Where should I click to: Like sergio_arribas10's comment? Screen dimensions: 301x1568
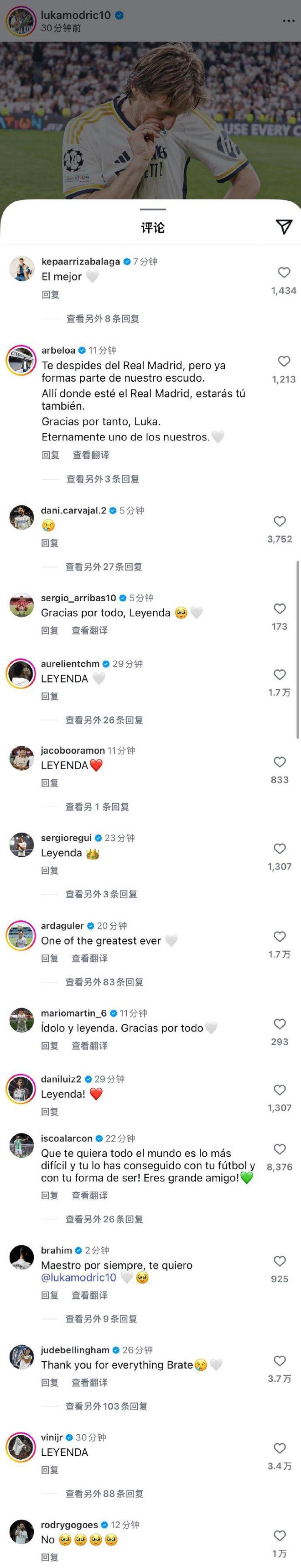(279, 608)
